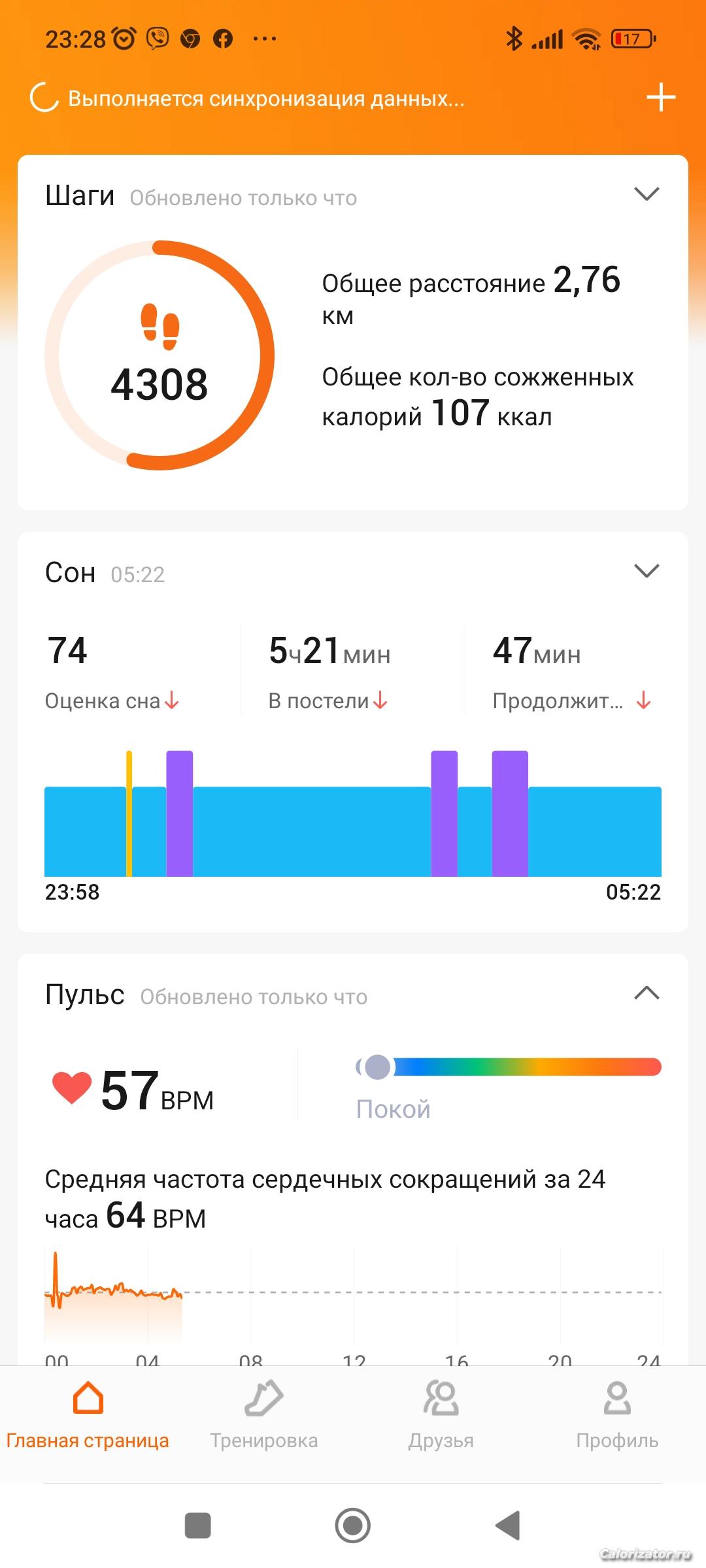Open the heart rate reading 57 BPM
Image resolution: width=706 pixels, height=1568 pixels.
133,1090
